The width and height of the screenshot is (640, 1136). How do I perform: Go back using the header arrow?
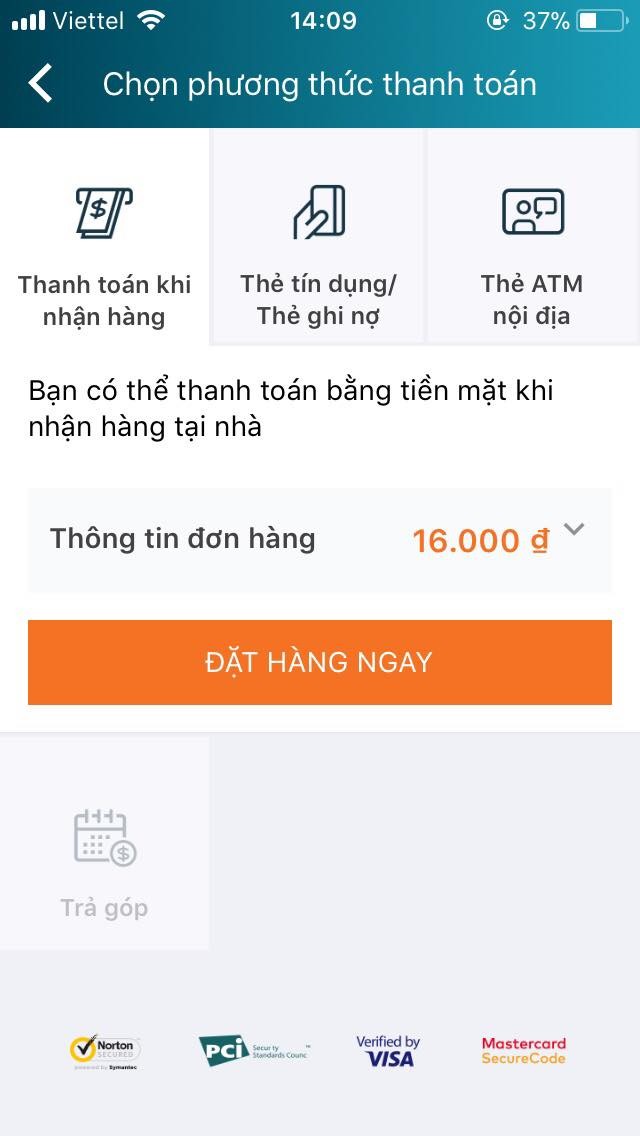click(x=41, y=83)
